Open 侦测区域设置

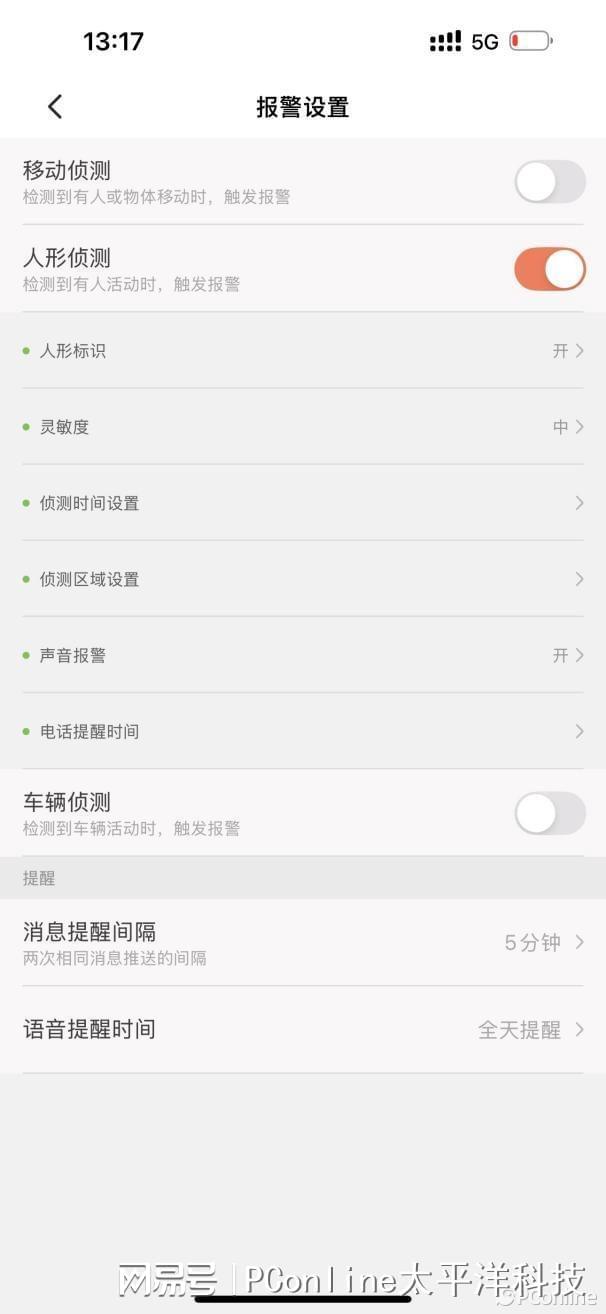point(303,579)
